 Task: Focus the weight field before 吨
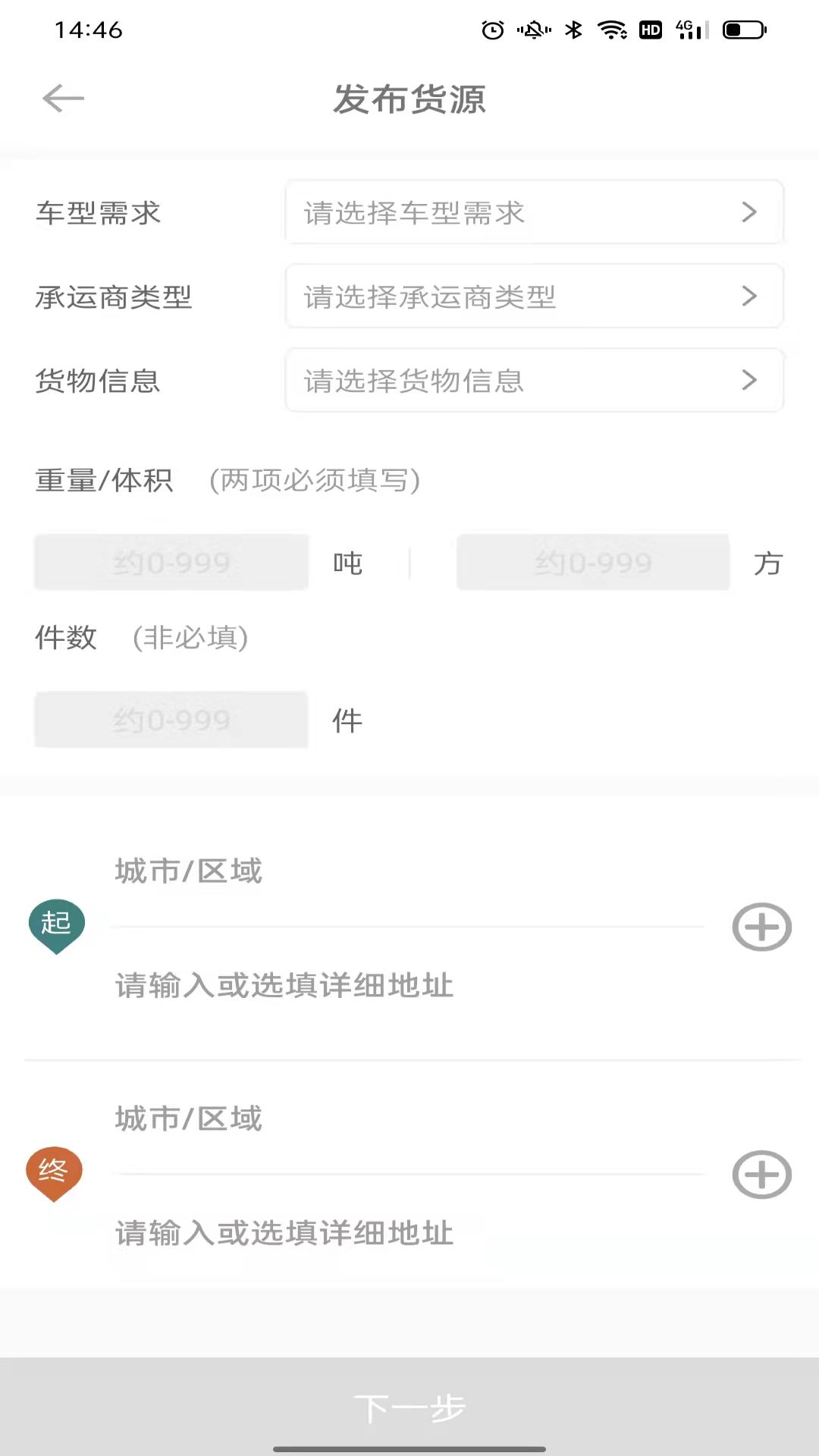(x=171, y=563)
